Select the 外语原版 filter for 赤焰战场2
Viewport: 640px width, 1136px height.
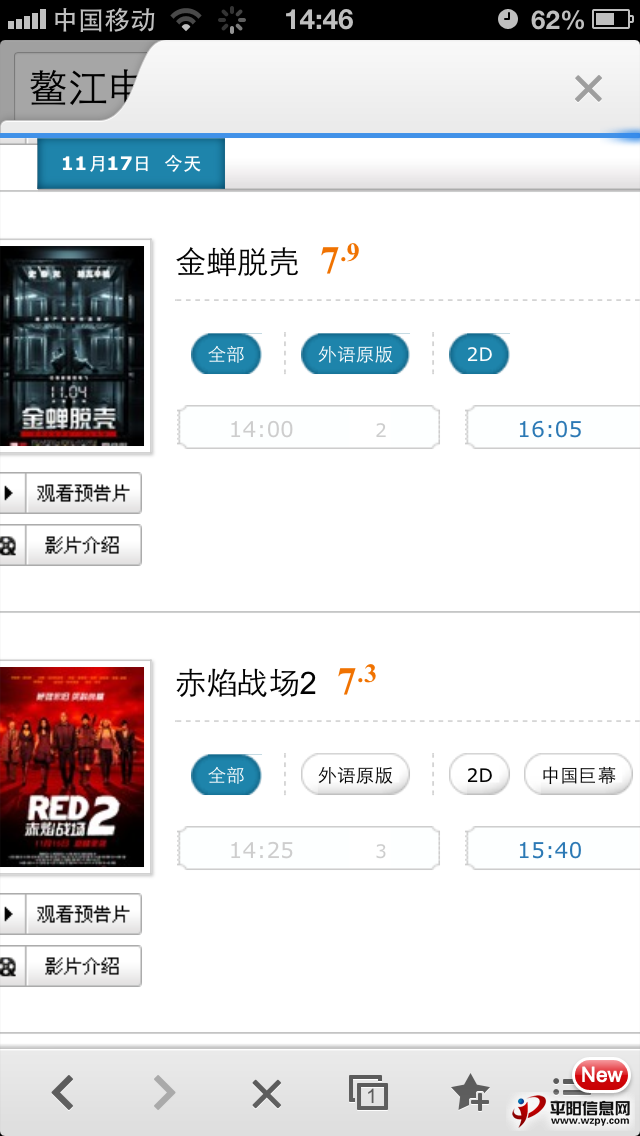point(355,775)
